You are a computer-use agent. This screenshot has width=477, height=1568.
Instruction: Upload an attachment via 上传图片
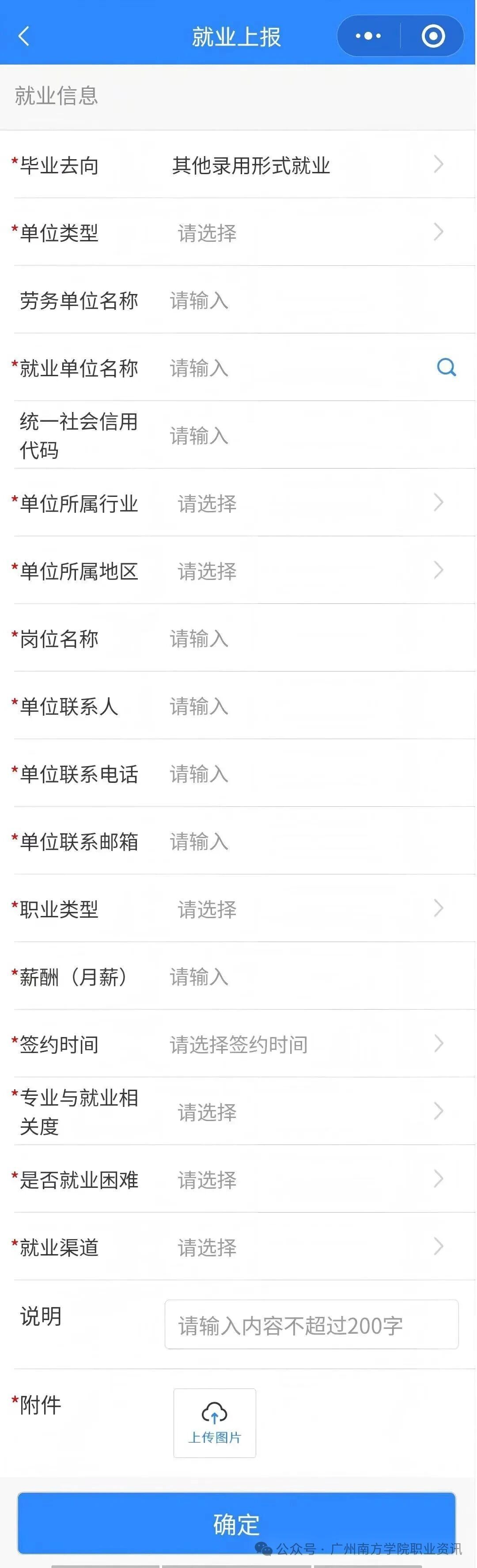pos(214,1423)
